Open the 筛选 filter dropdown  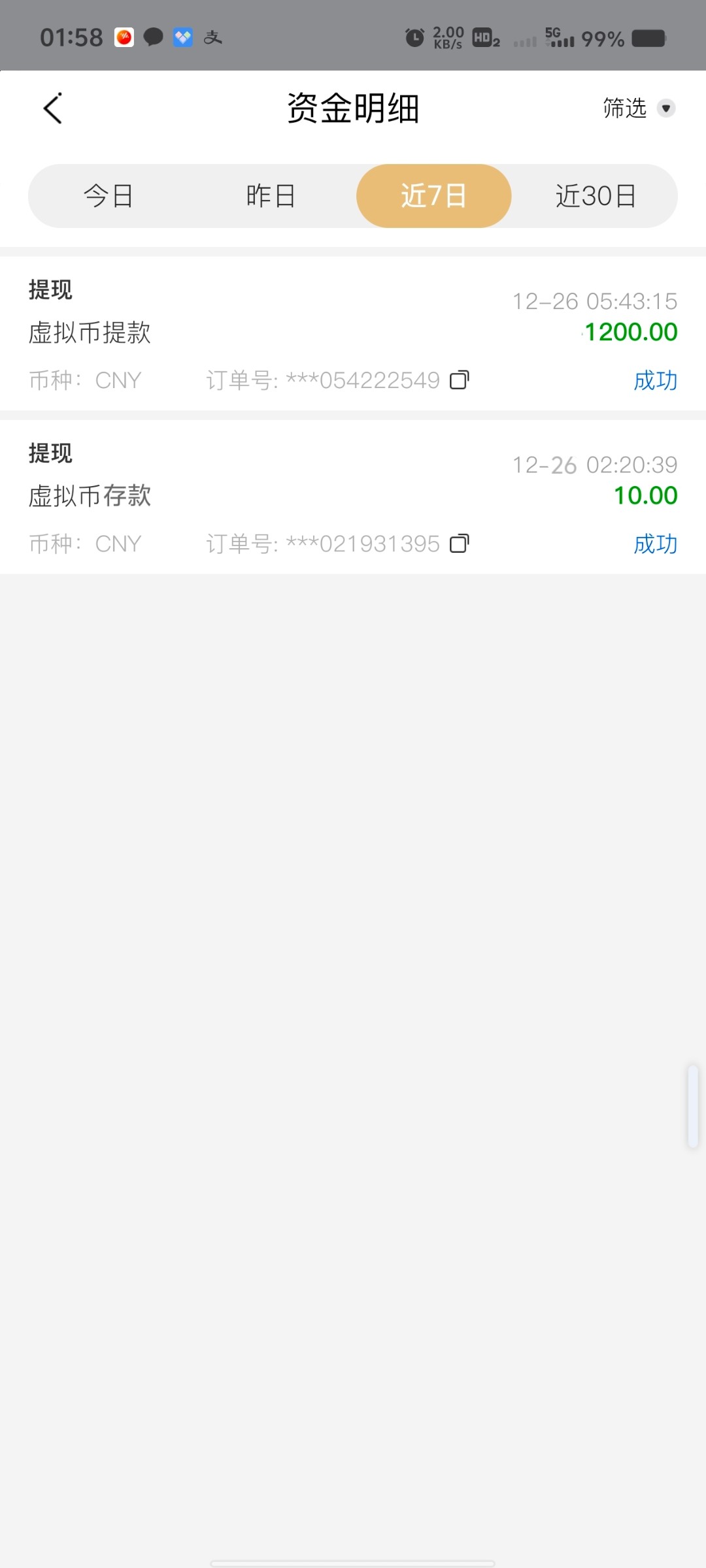[x=638, y=108]
